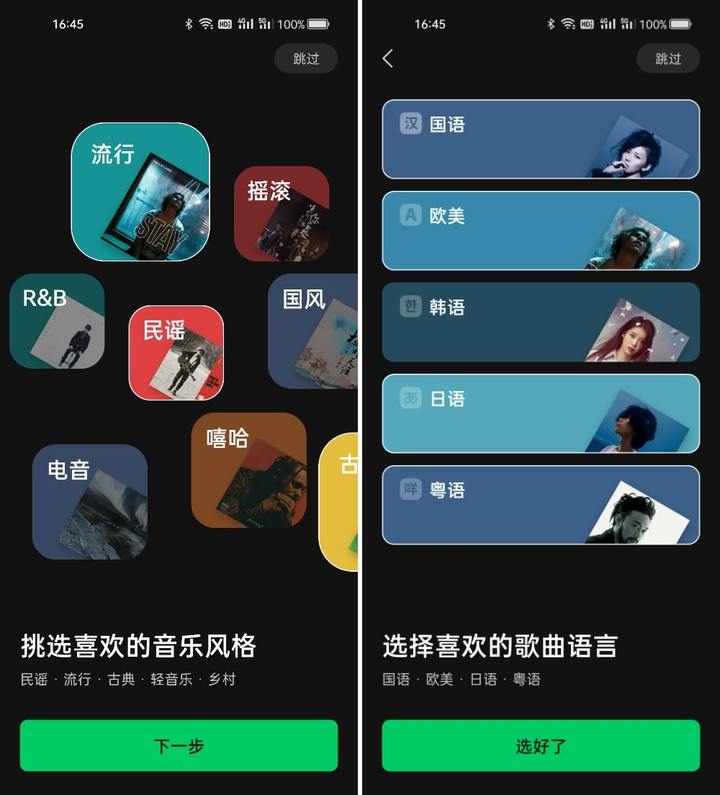This screenshot has width=720, height=795.
Task: Choose the 摇滚 genre tile
Action: point(281,213)
